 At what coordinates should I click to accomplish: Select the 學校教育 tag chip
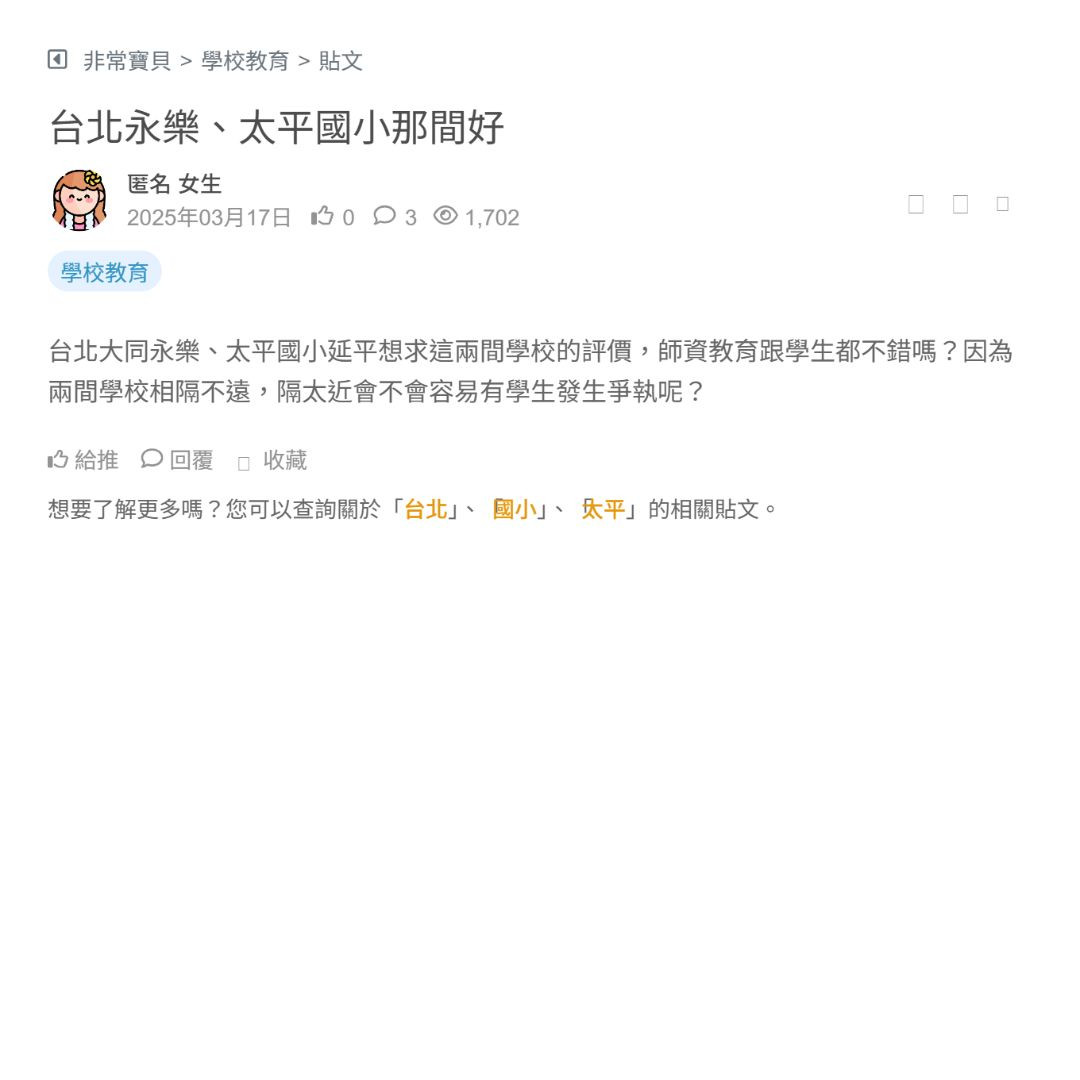(x=104, y=272)
